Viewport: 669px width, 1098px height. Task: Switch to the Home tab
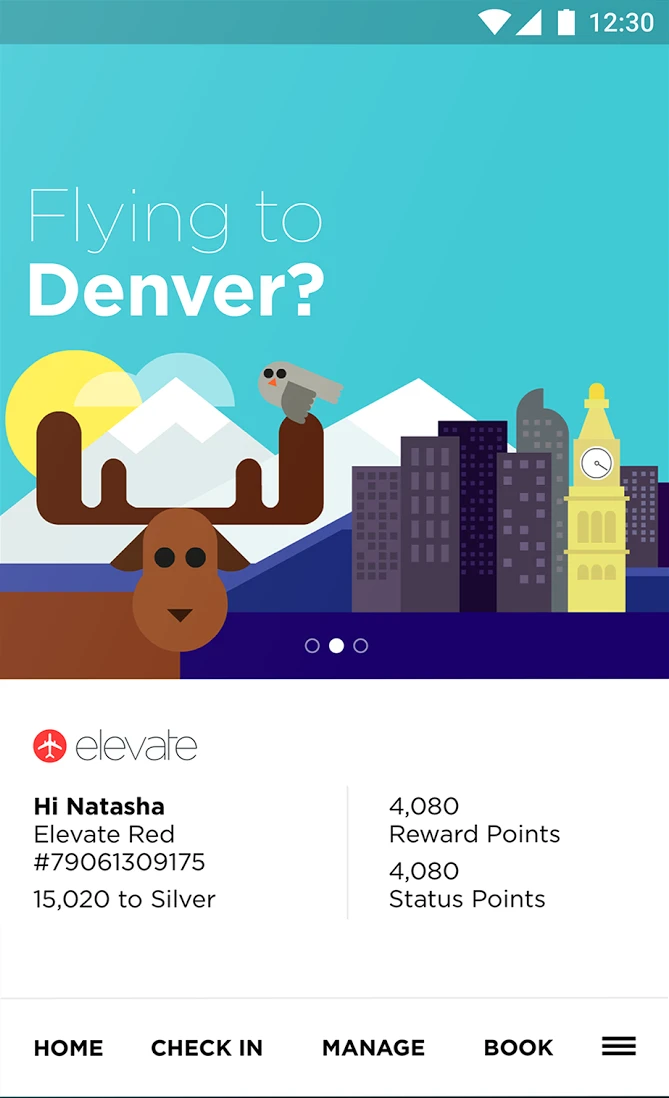coord(69,1048)
